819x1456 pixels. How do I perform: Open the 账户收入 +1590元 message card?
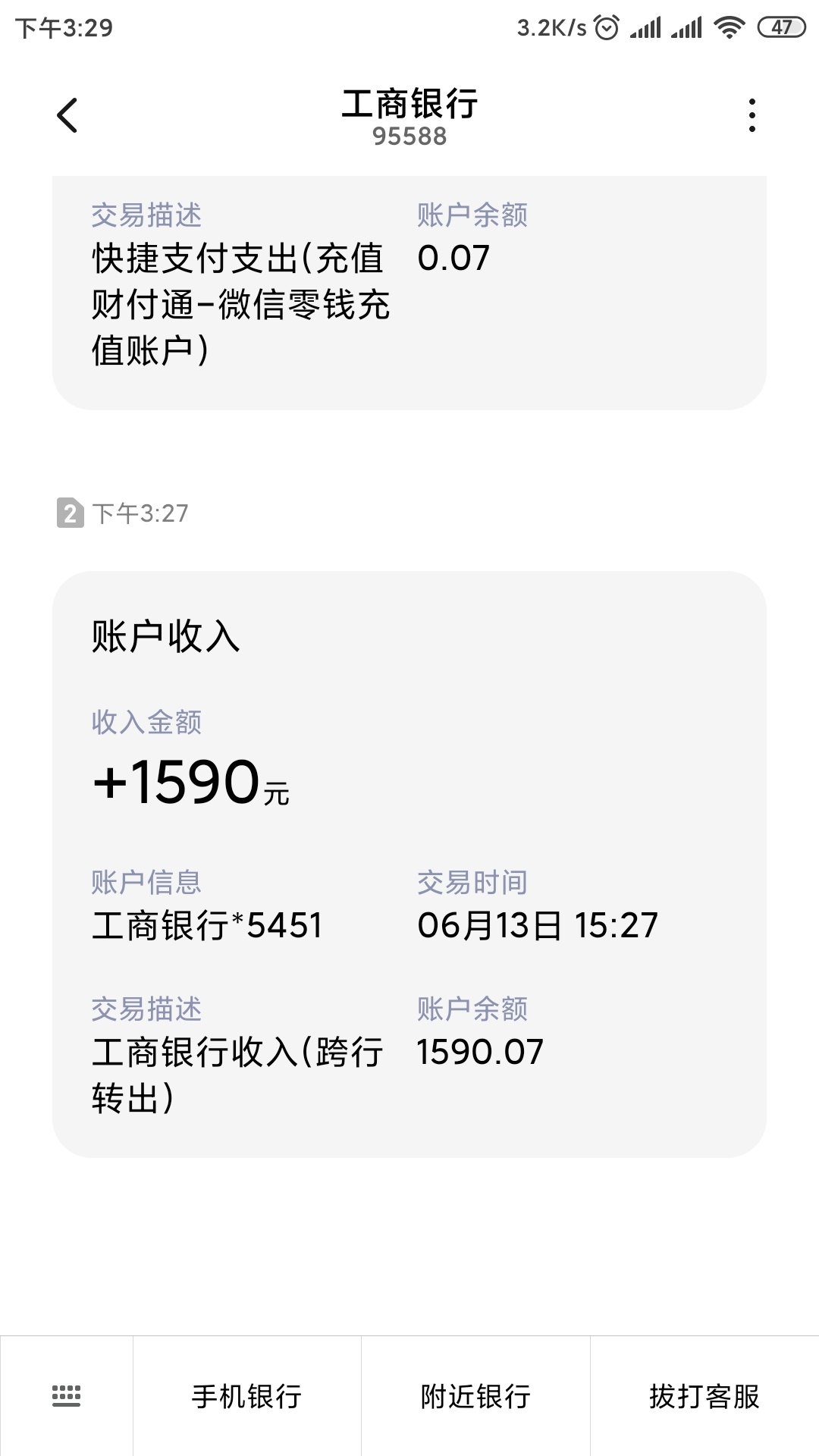pos(409,864)
